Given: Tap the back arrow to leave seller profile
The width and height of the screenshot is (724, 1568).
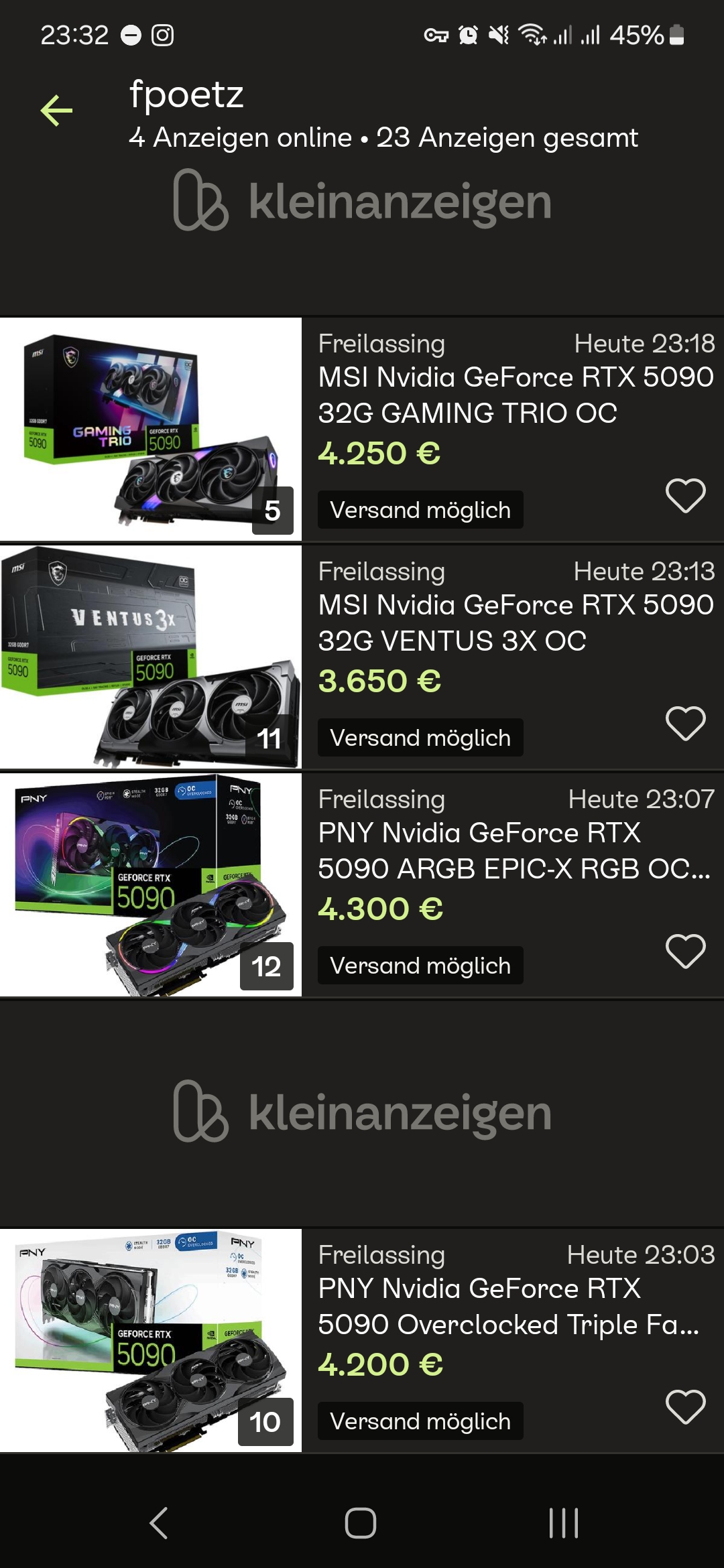Looking at the screenshot, I should point(56,109).
